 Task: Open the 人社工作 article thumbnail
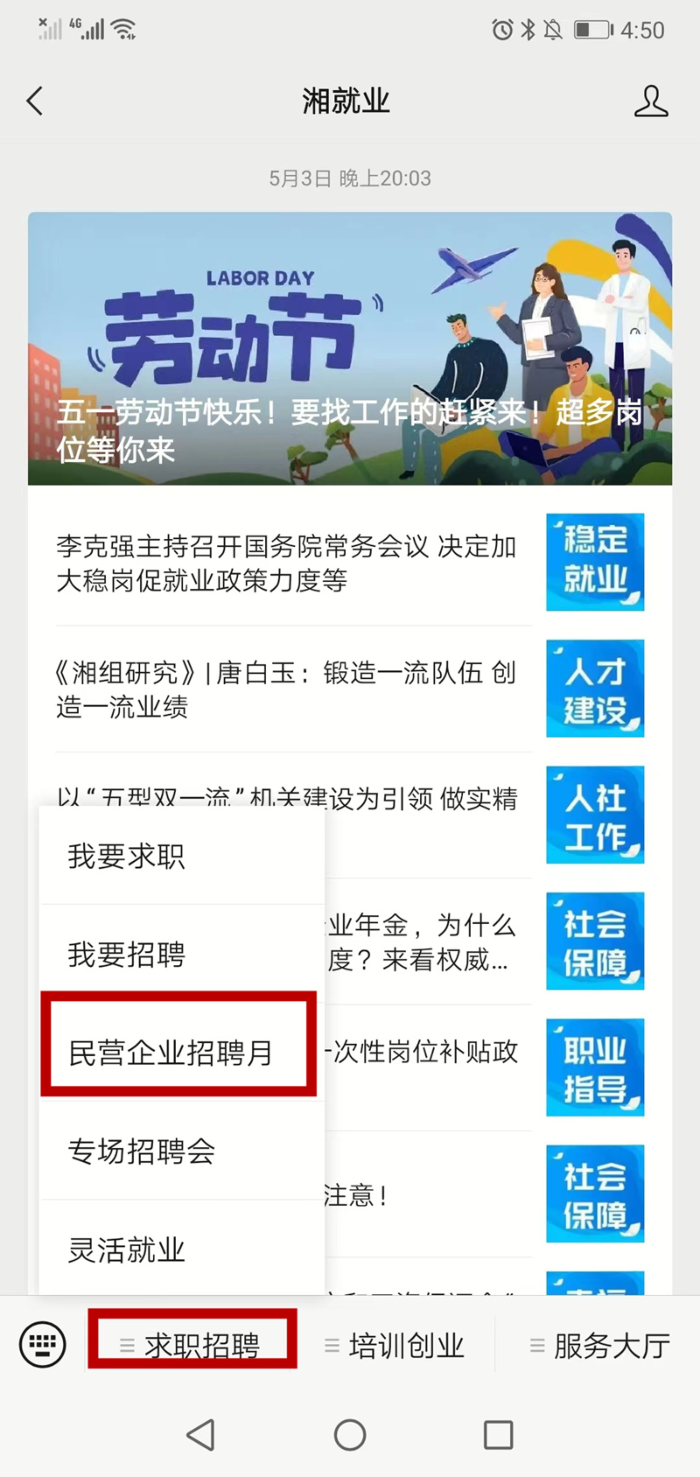(x=595, y=815)
